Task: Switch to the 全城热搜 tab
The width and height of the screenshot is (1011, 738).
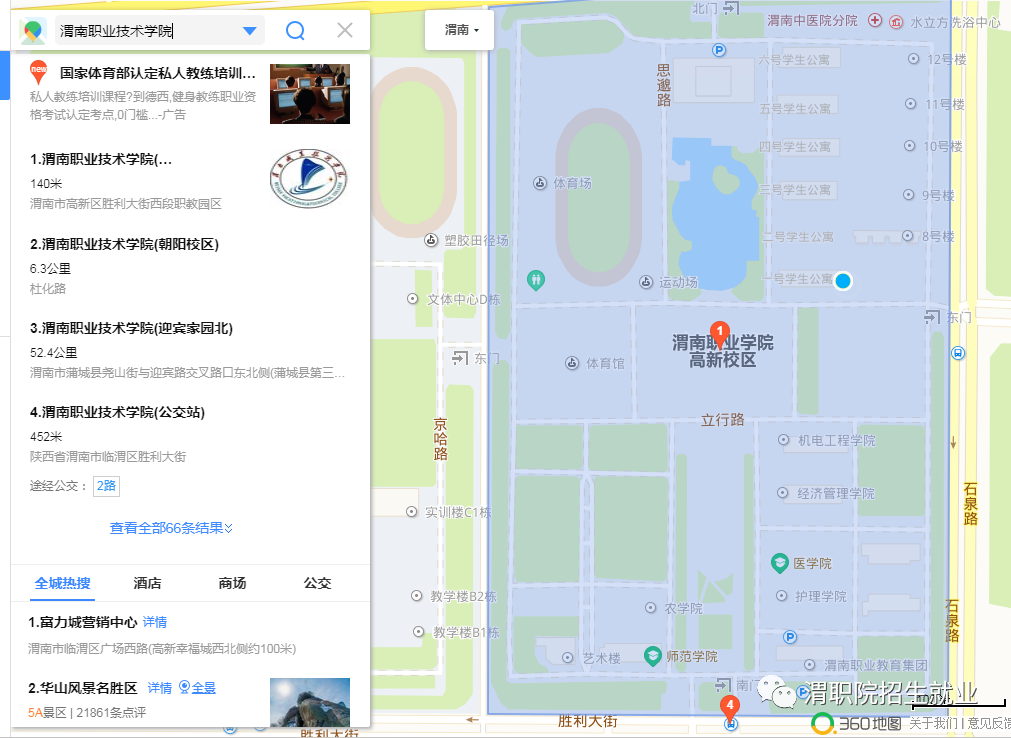Action: click(x=63, y=583)
